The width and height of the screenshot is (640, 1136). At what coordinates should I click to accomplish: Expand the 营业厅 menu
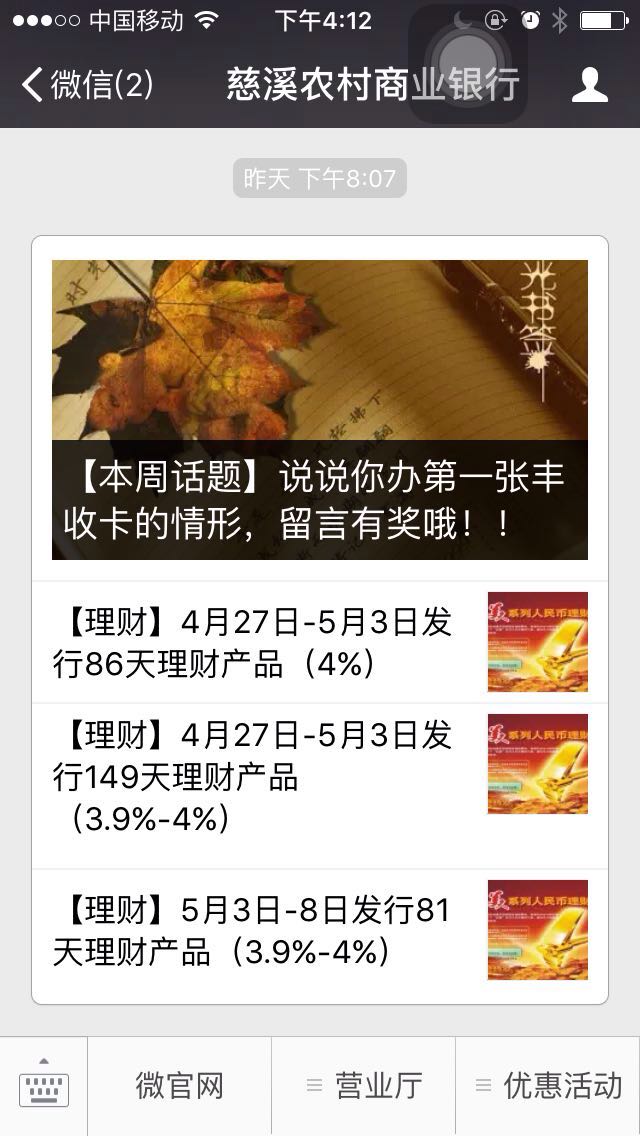coord(363,1085)
